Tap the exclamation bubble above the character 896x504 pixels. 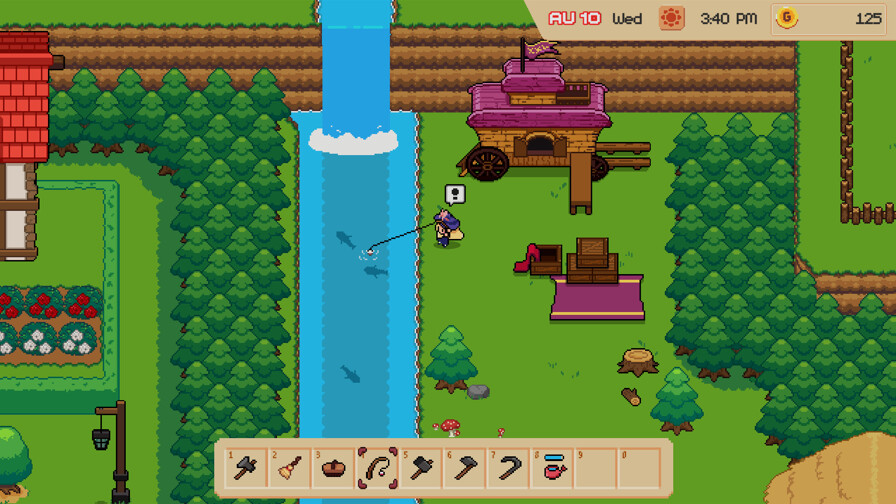455,195
